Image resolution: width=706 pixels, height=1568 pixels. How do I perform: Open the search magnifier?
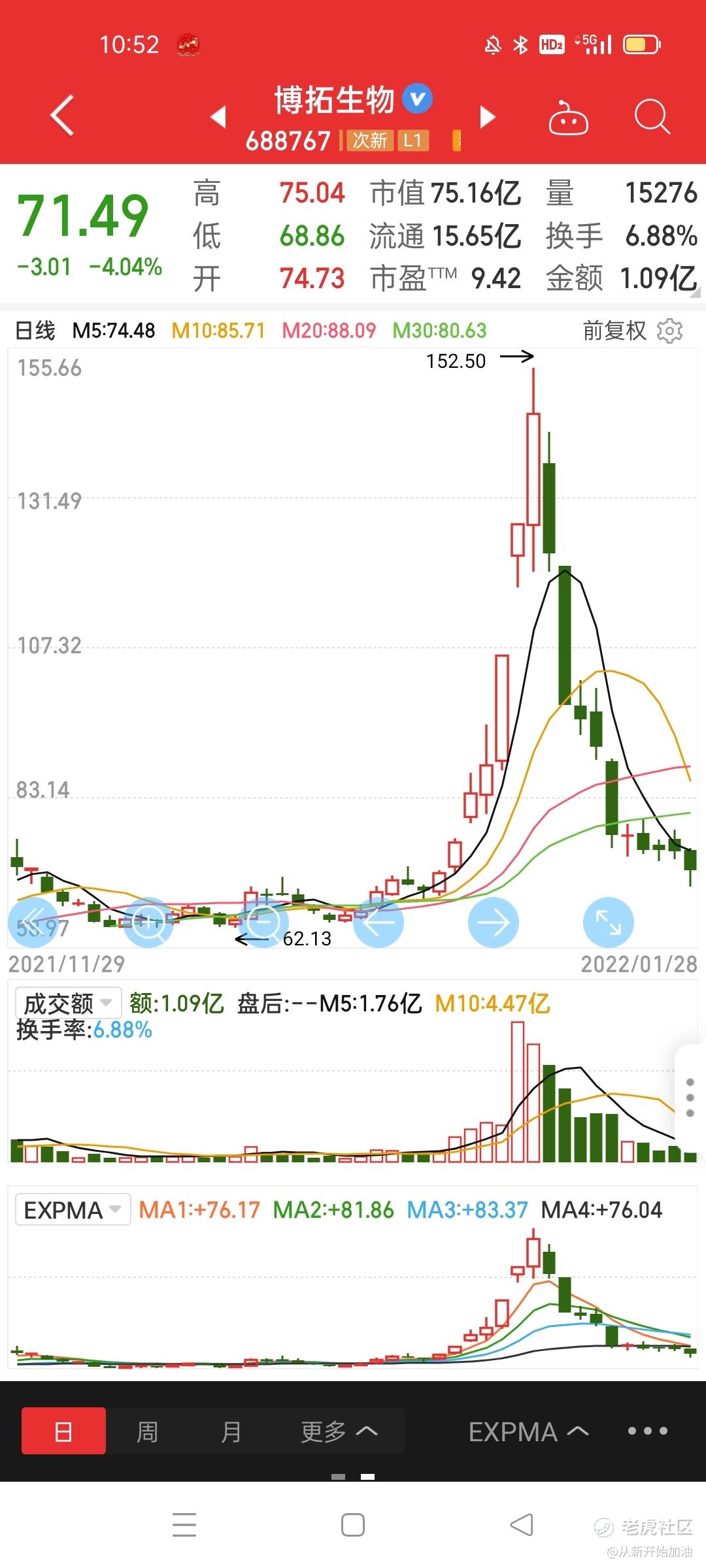point(652,118)
